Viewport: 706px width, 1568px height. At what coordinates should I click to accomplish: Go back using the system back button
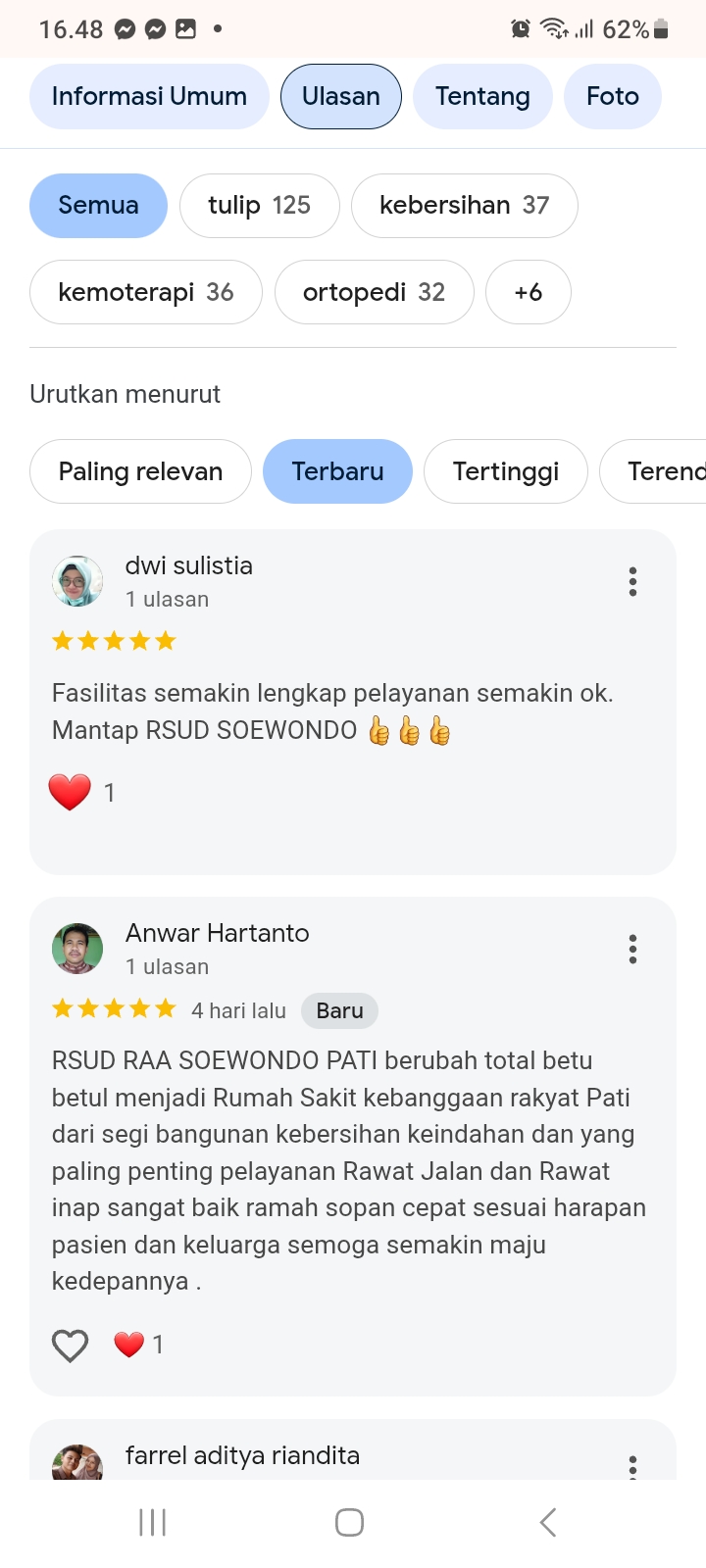point(547,1522)
